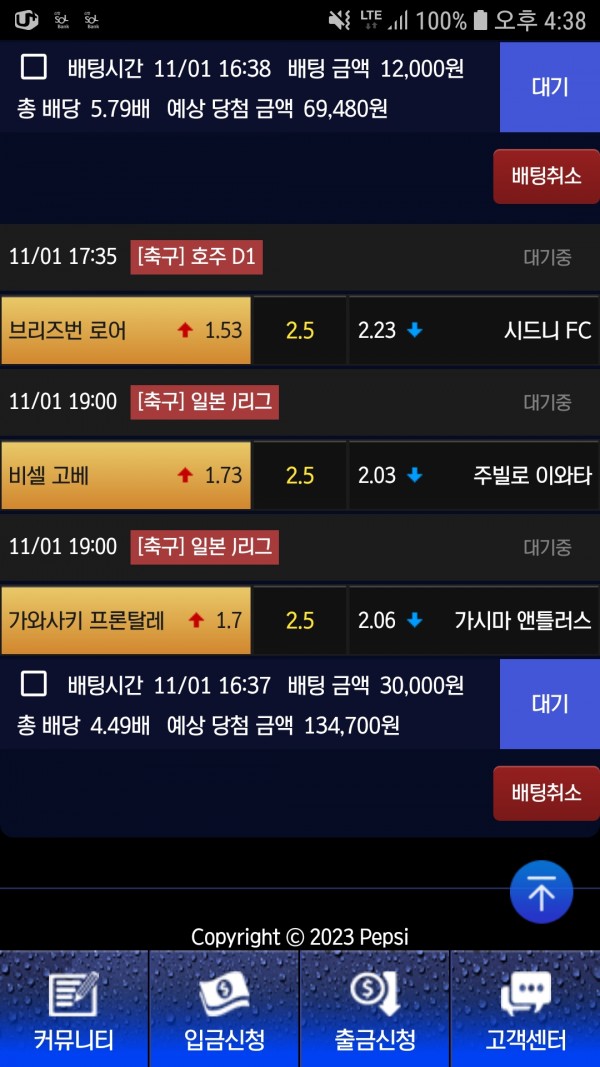The width and height of the screenshot is (600, 1067).
Task: Cancel the 30,000원 bet with 배팅취소
Action: pyautogui.click(x=546, y=793)
